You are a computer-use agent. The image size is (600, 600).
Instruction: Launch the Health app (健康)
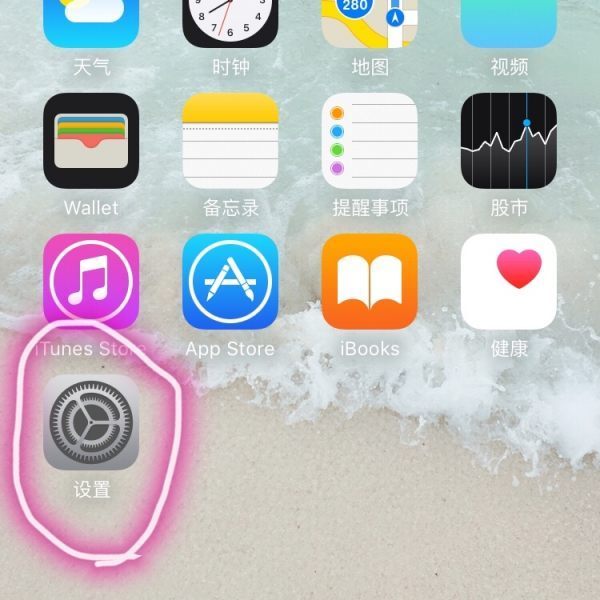508,282
